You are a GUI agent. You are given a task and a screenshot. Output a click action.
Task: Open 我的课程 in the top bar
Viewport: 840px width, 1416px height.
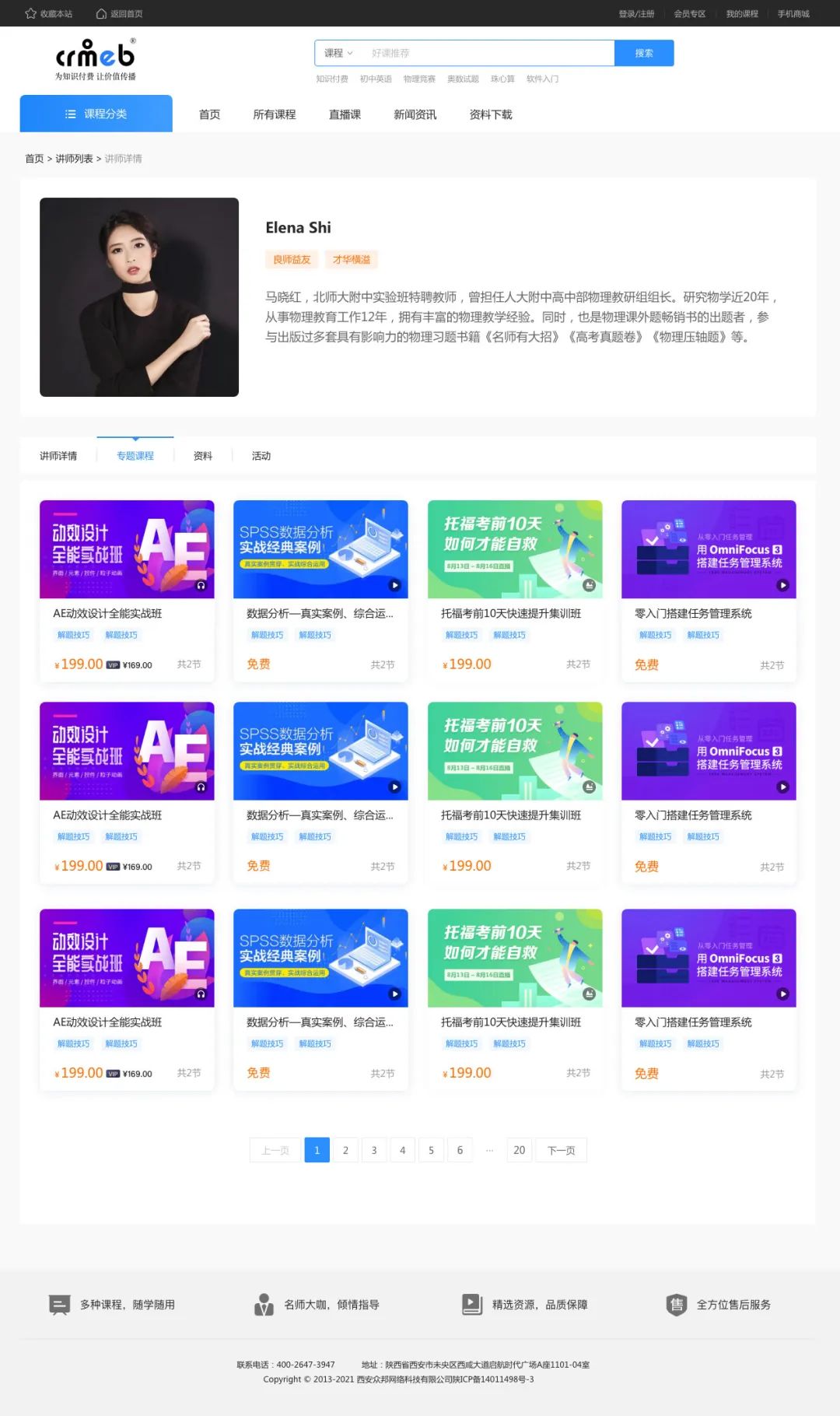point(742,13)
